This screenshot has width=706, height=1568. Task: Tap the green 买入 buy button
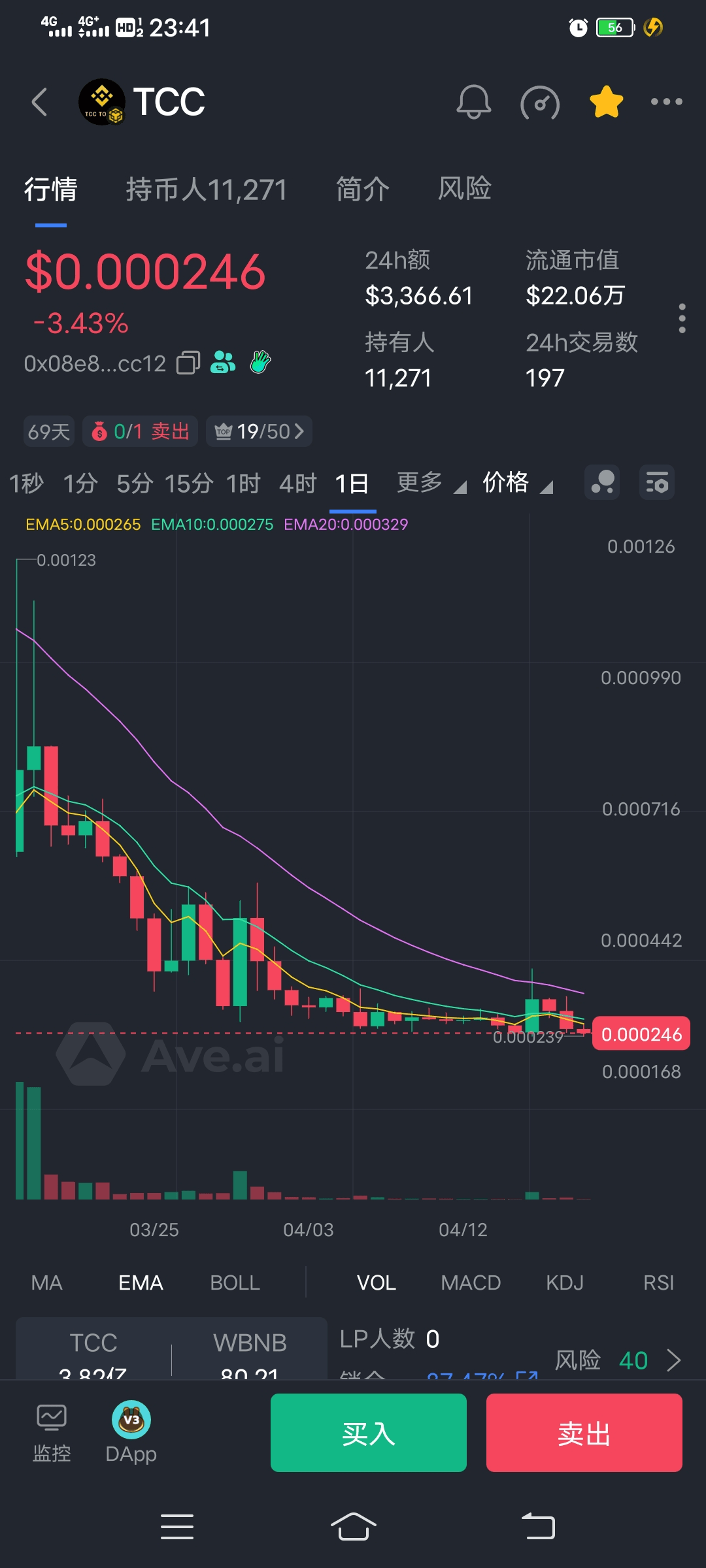pyautogui.click(x=369, y=1433)
